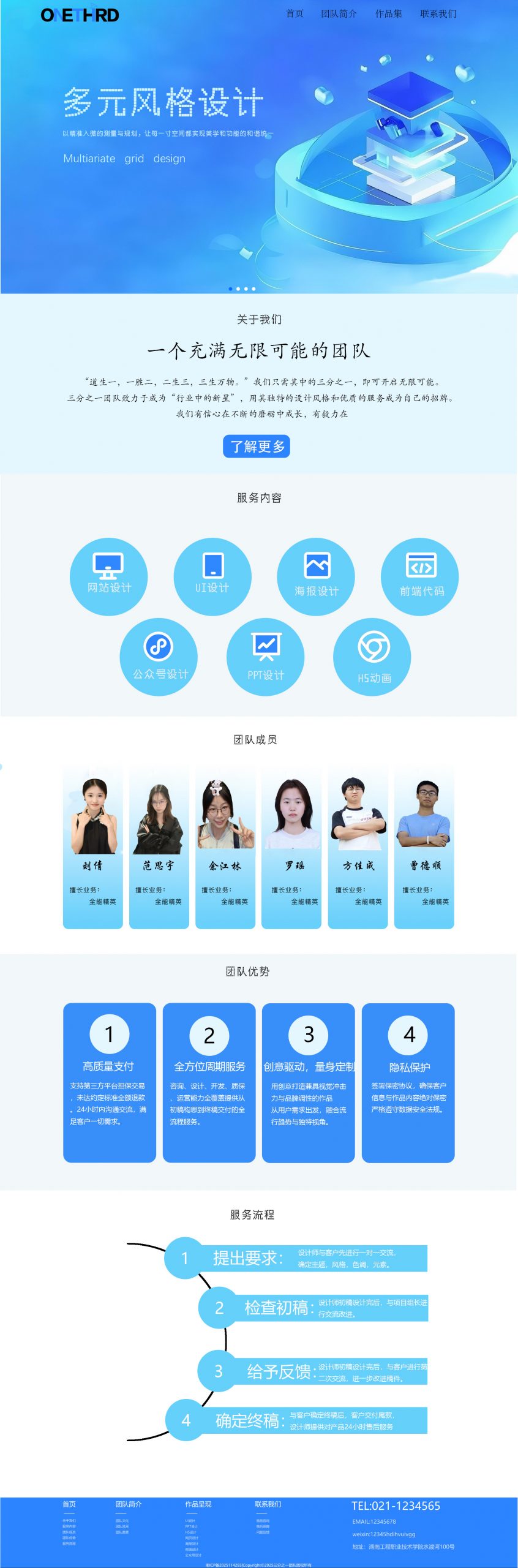Image resolution: width=518 pixels, height=1568 pixels.
Task: Open the H5动画 service
Action: coord(372,657)
